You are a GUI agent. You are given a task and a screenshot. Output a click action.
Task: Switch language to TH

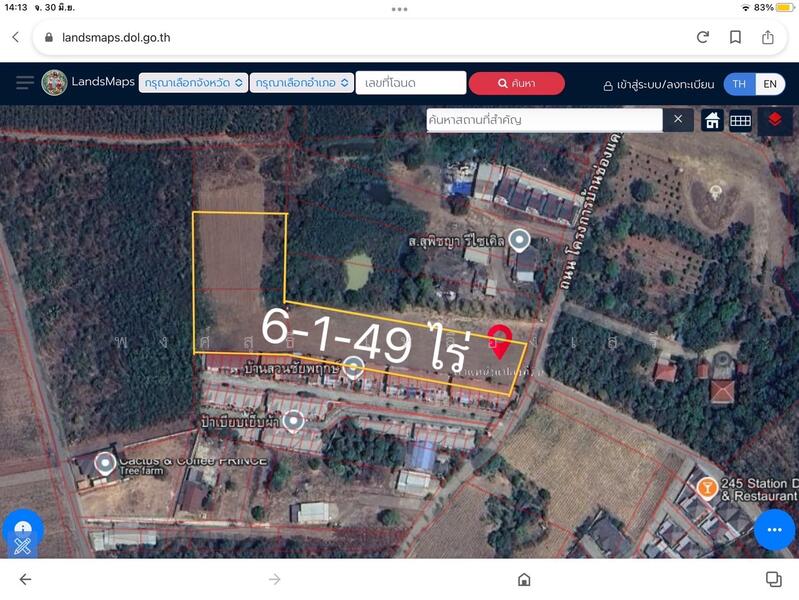[739, 84]
